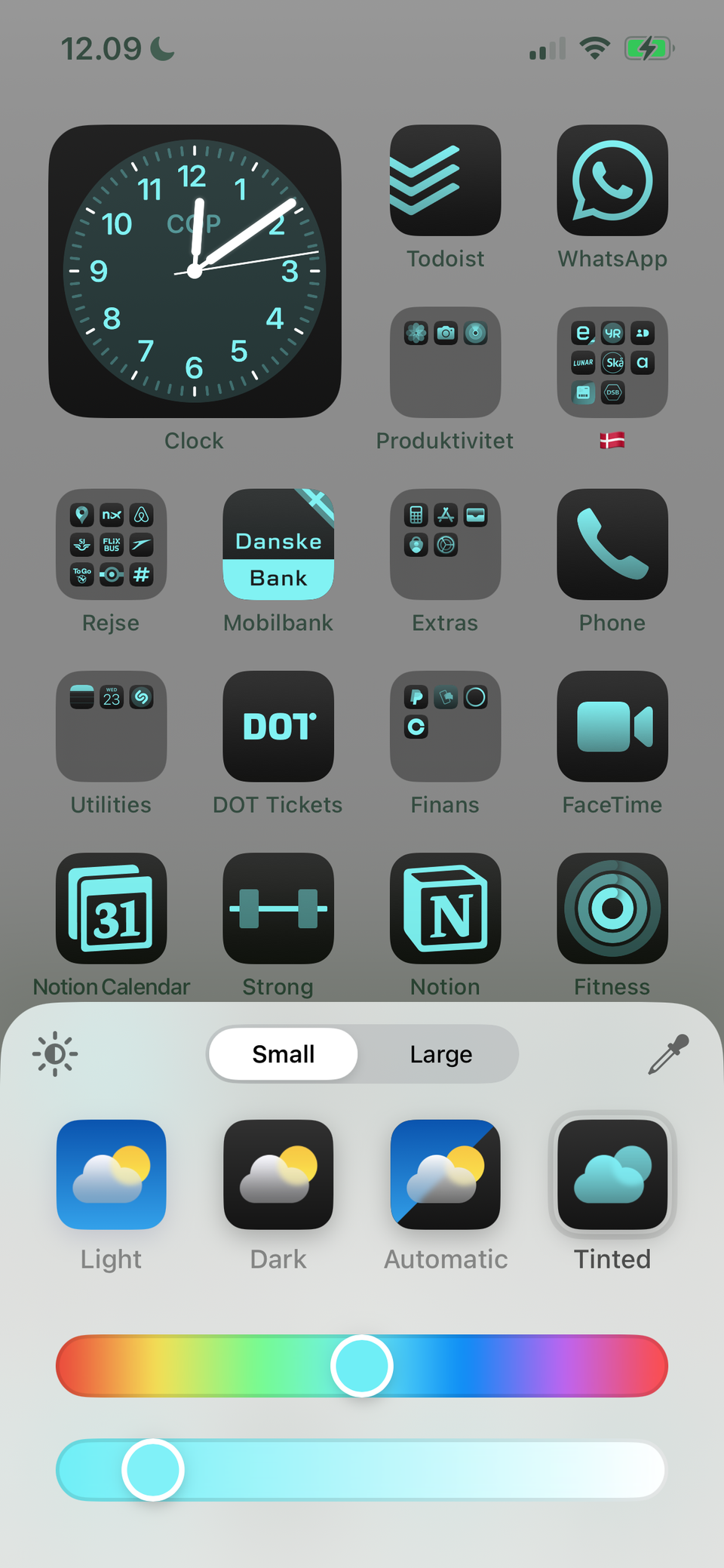Open the Finans folder

click(x=445, y=726)
